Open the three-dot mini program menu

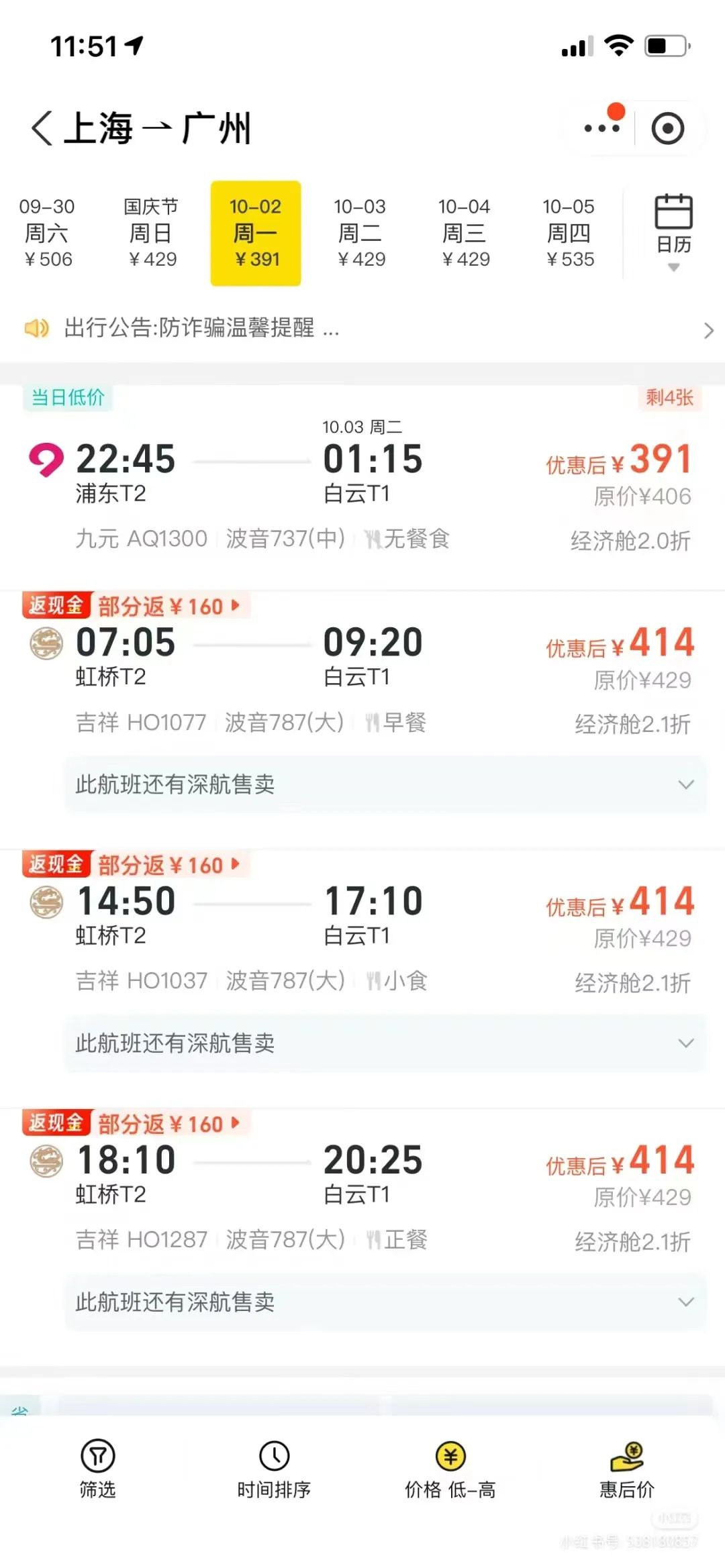(601, 127)
